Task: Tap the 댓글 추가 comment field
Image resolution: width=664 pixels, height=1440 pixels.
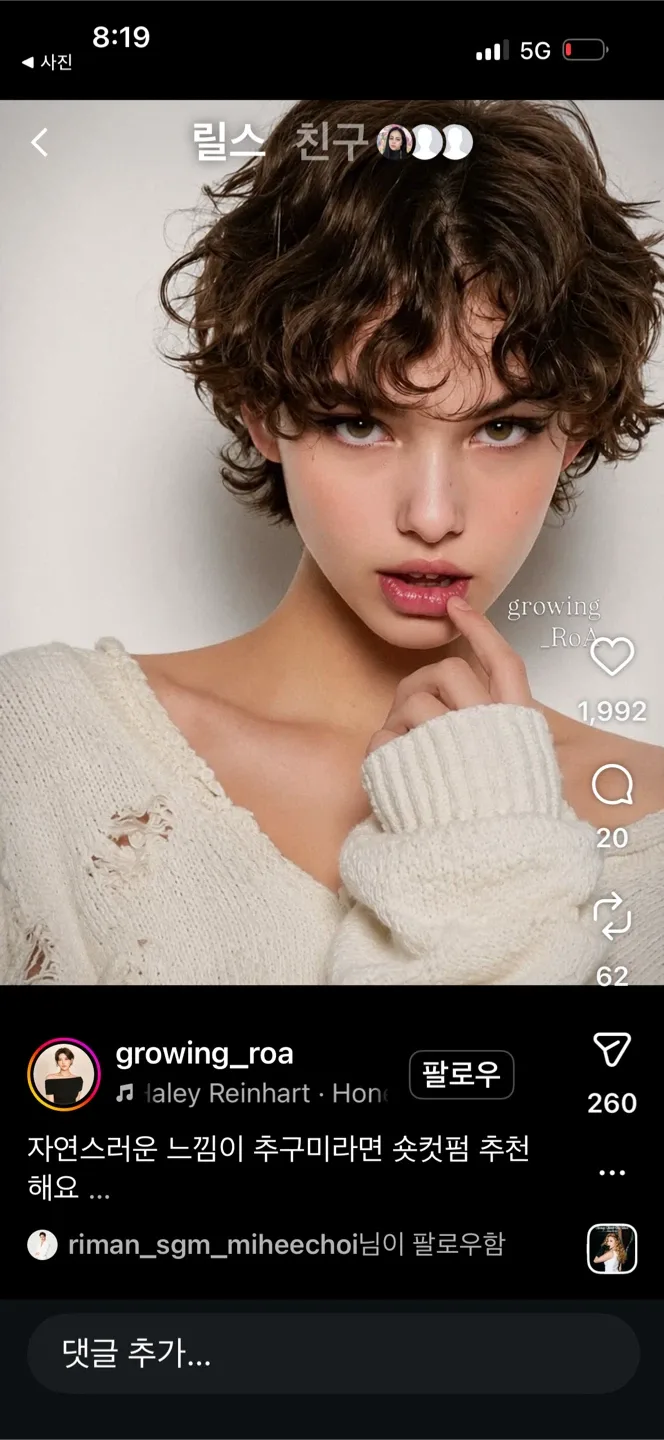Action: [332, 1354]
